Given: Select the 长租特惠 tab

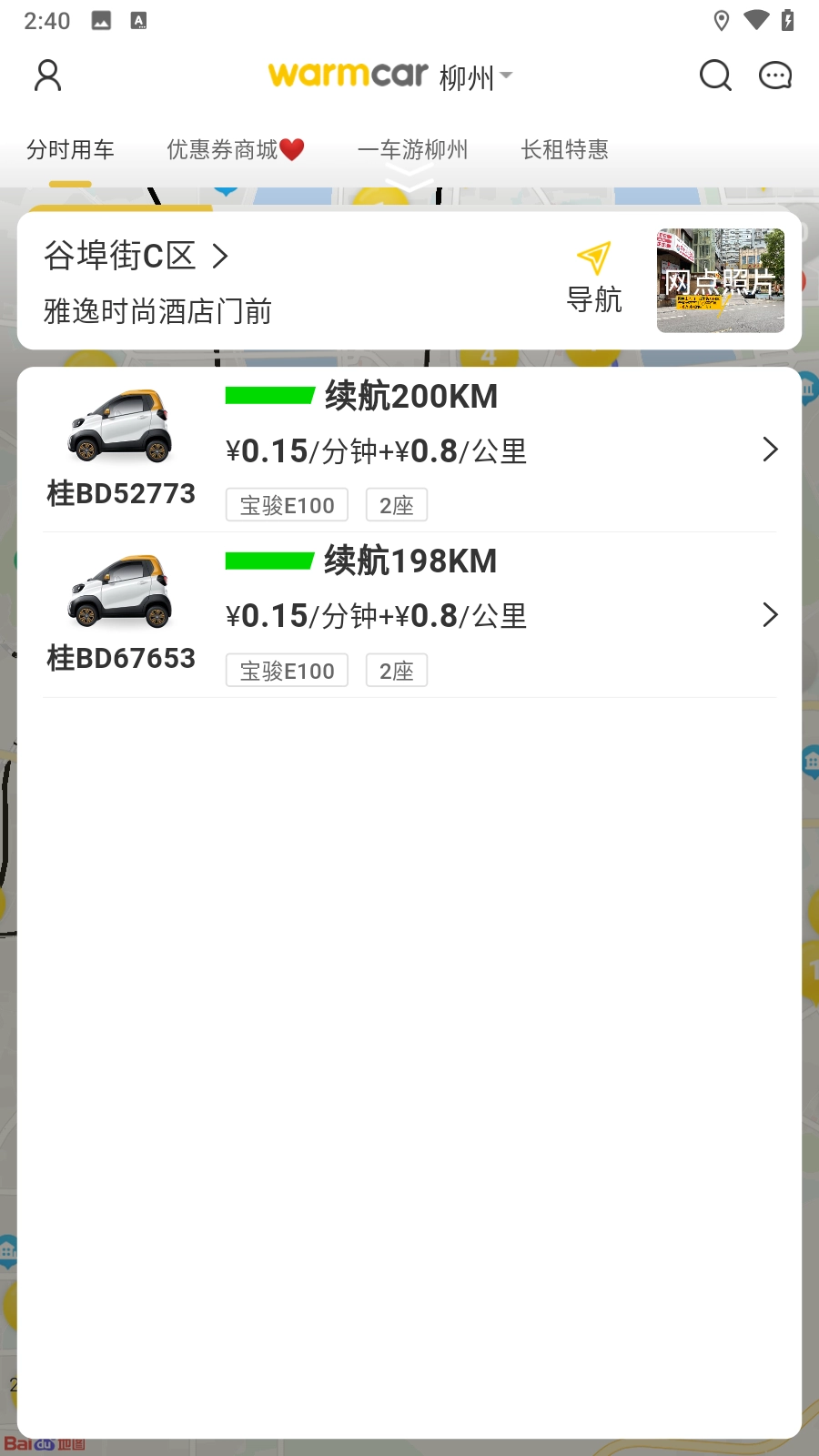Looking at the screenshot, I should click(564, 150).
